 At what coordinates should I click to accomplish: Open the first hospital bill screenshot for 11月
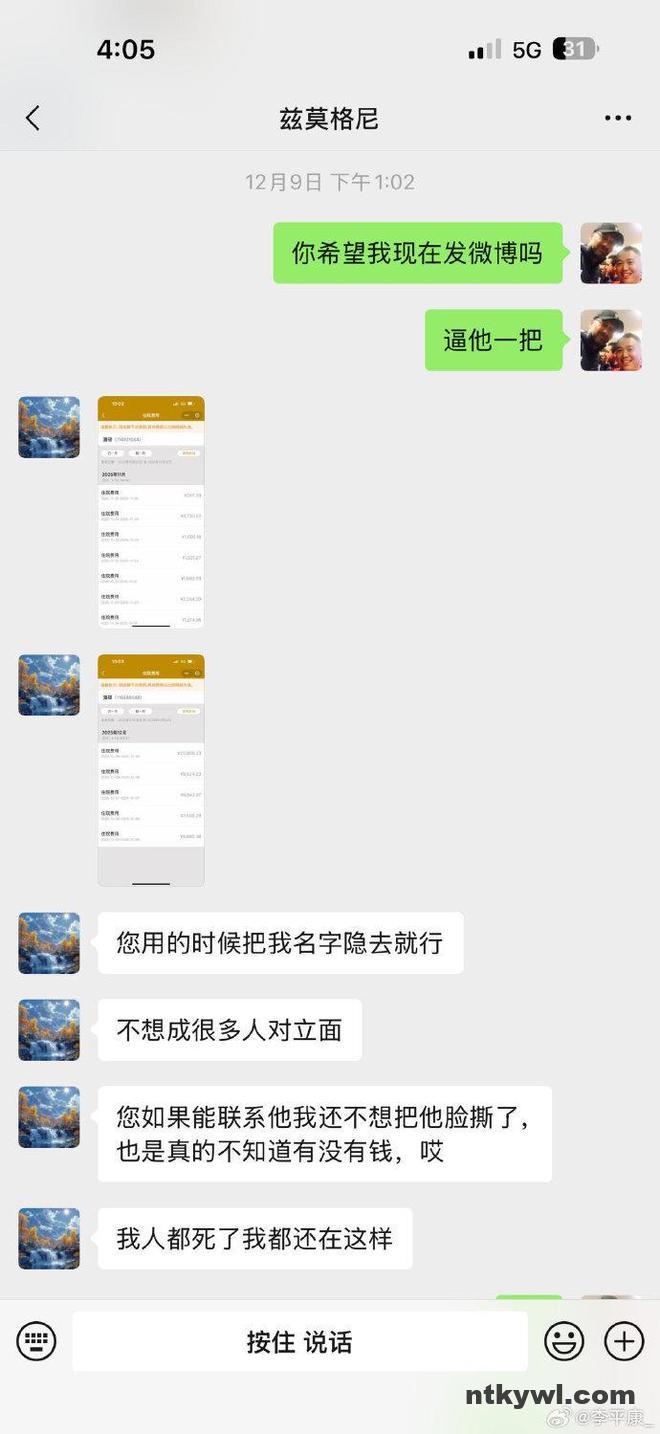point(151,512)
